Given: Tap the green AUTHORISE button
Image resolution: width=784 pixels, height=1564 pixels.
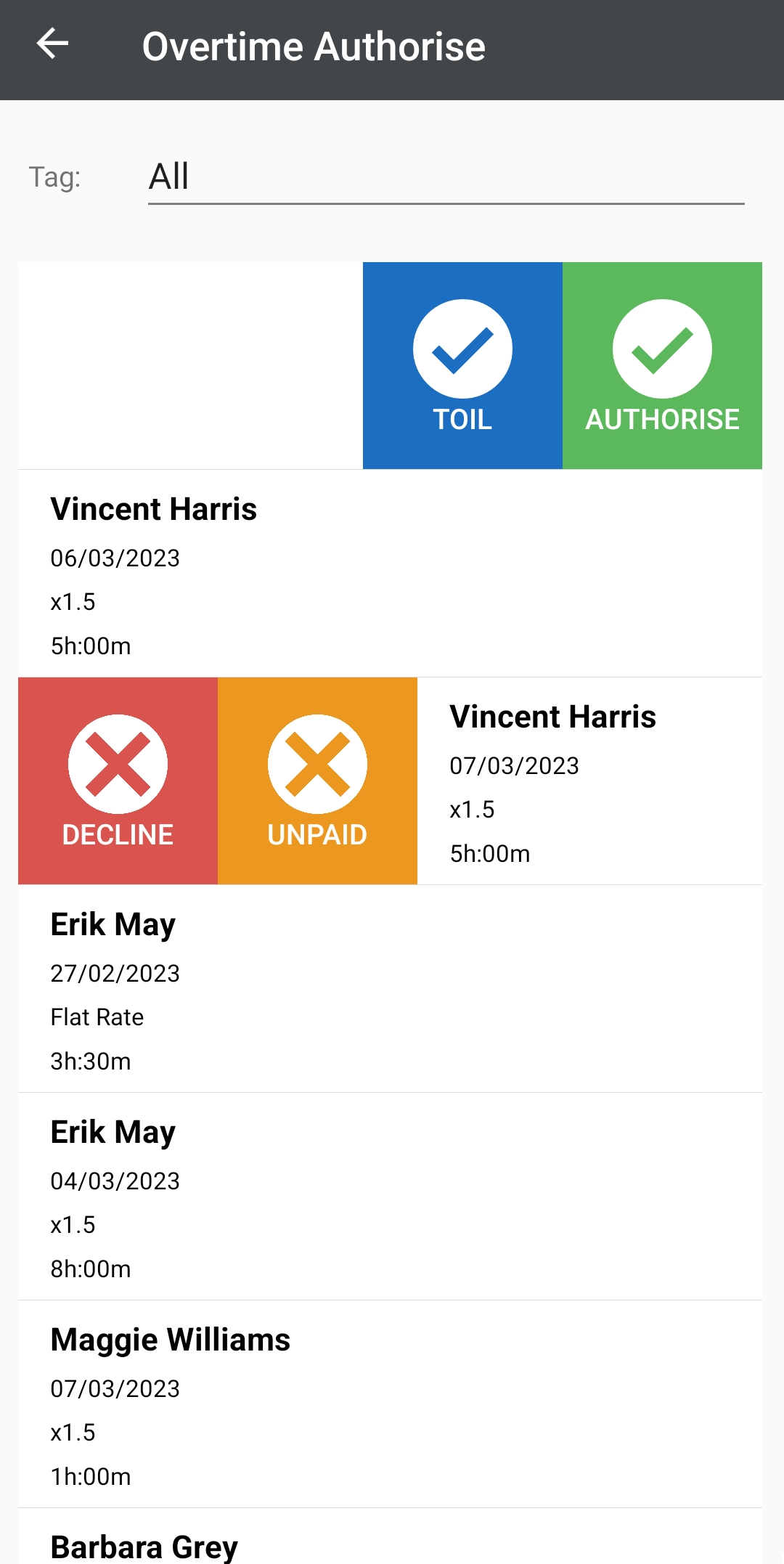Looking at the screenshot, I should click(662, 365).
